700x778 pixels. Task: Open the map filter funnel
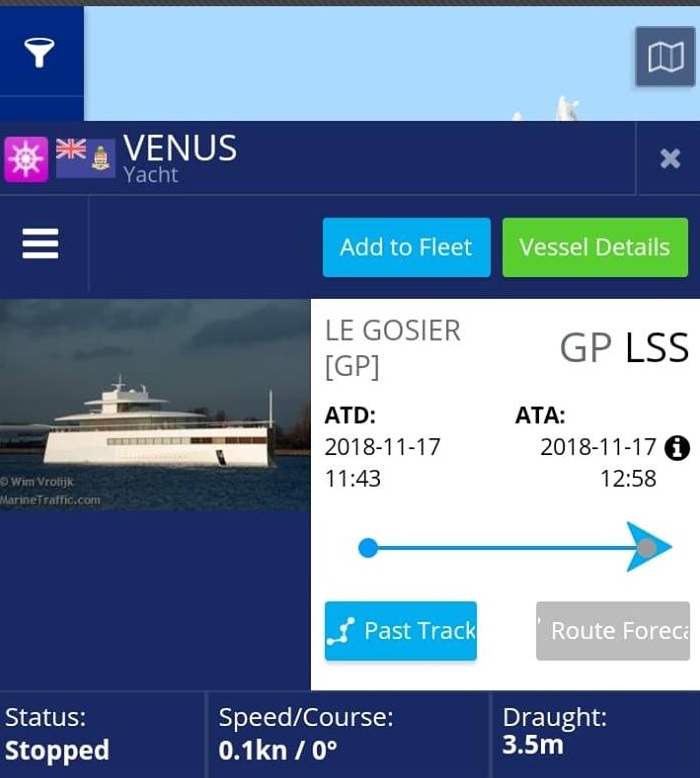(39, 52)
